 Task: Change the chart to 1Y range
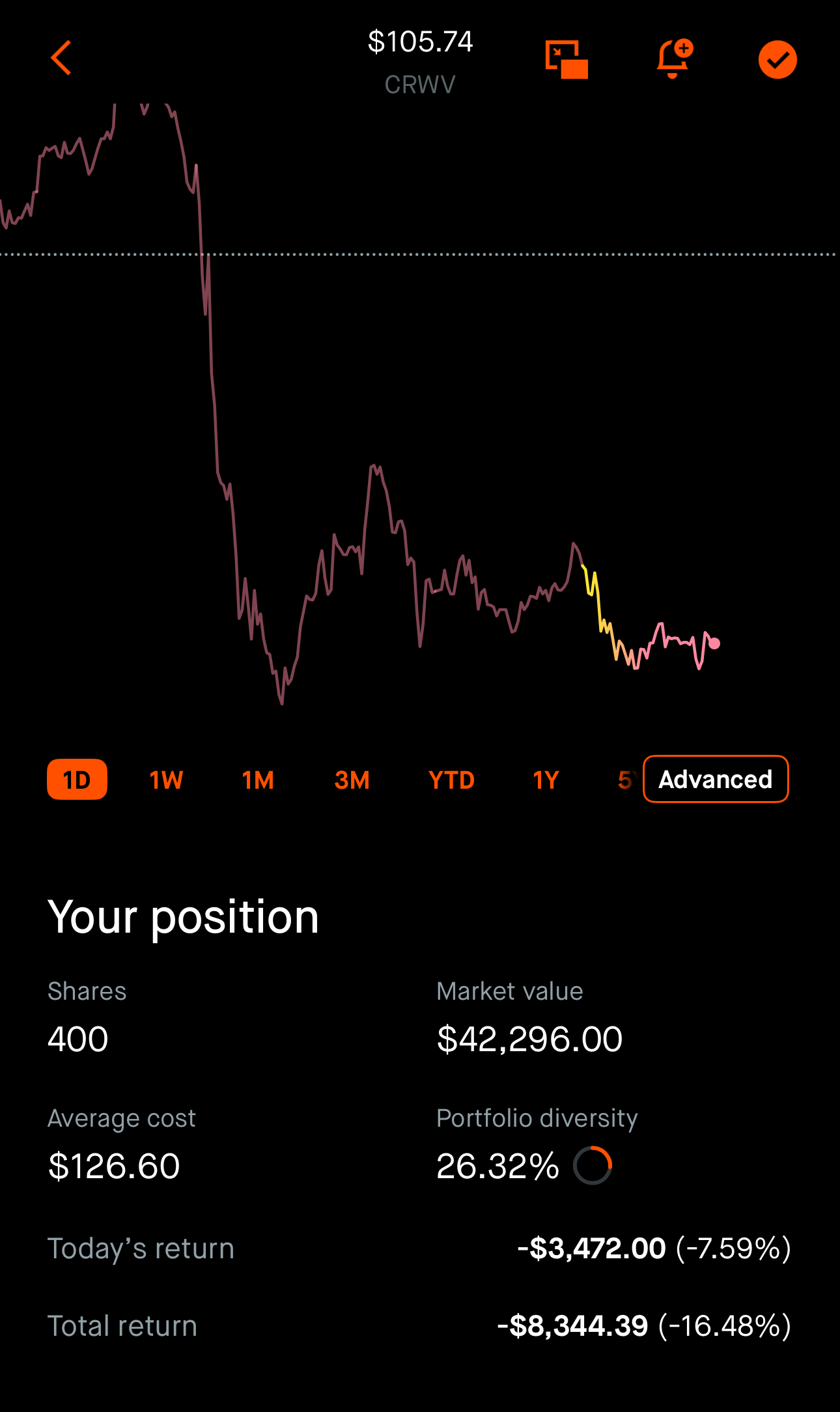546,780
